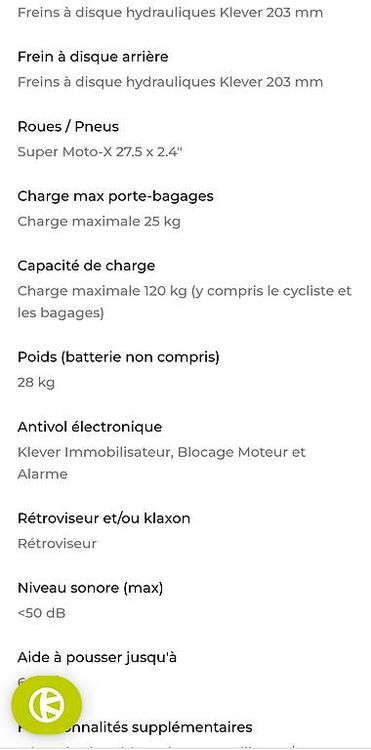This screenshot has width=371, height=750.
Task: Open the green floating round widget button
Action: 46,705
